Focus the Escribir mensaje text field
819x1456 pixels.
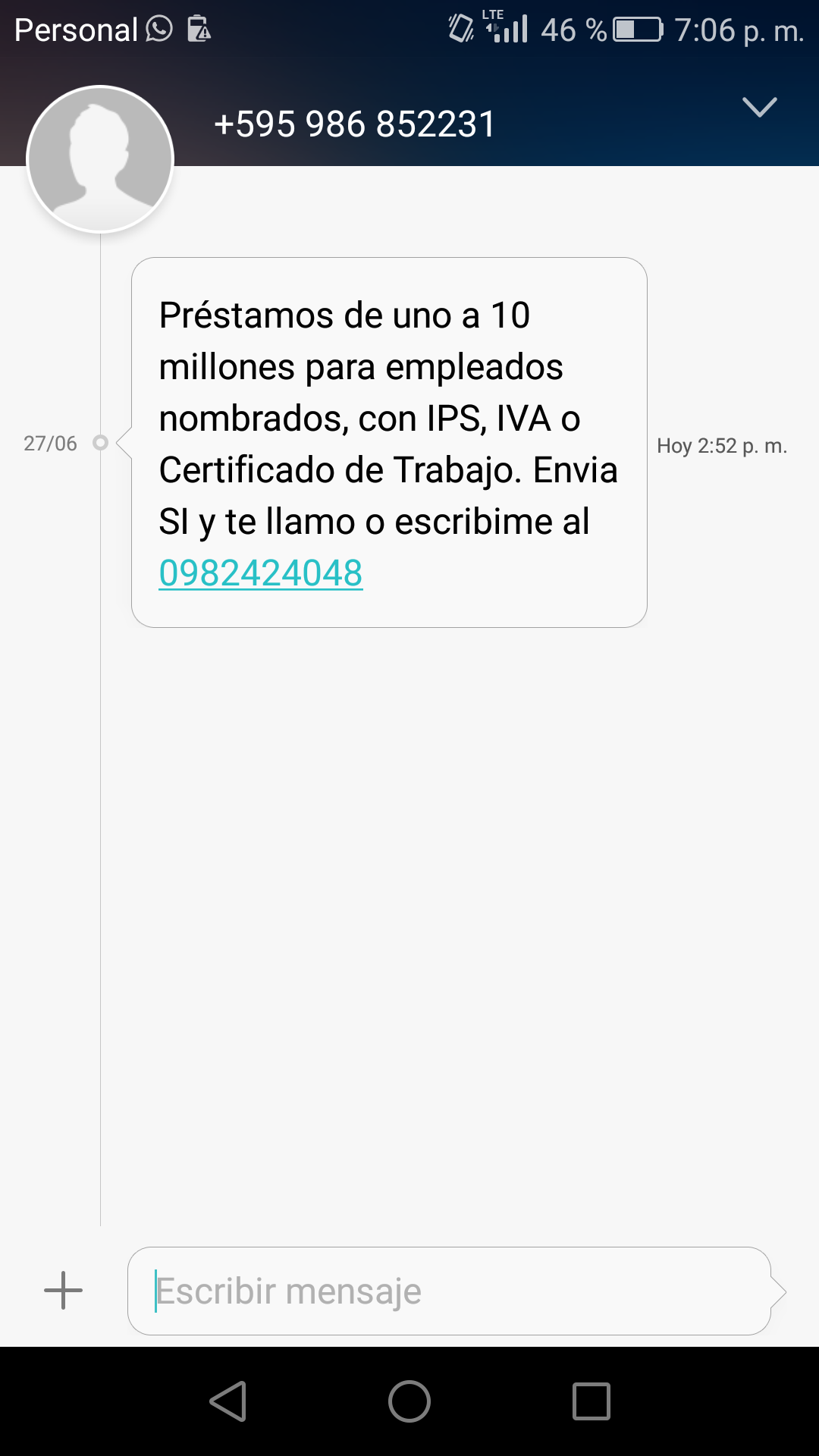point(449,1291)
